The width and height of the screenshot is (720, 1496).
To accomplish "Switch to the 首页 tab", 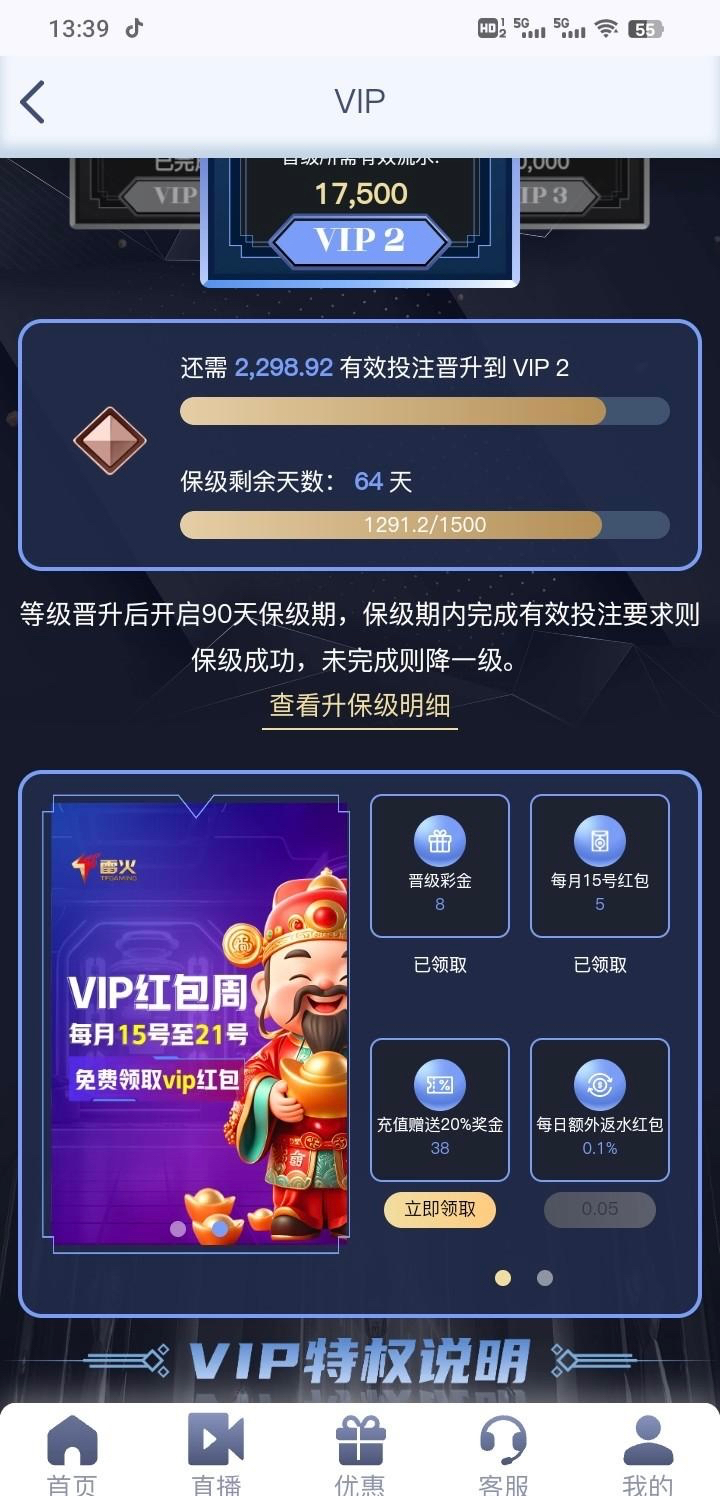I will pyautogui.click(x=72, y=1452).
